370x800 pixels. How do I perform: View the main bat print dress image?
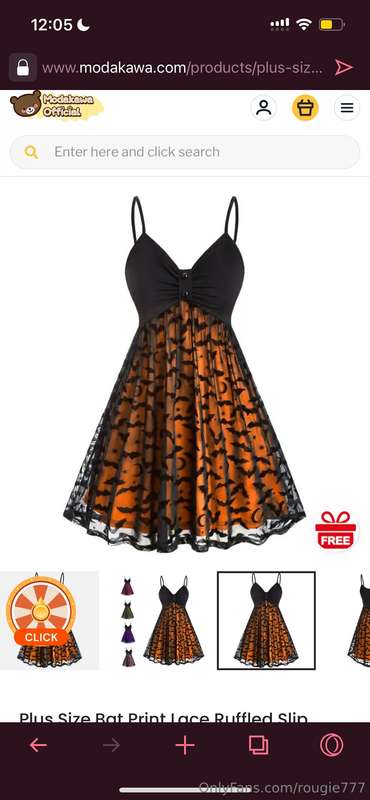click(184, 374)
